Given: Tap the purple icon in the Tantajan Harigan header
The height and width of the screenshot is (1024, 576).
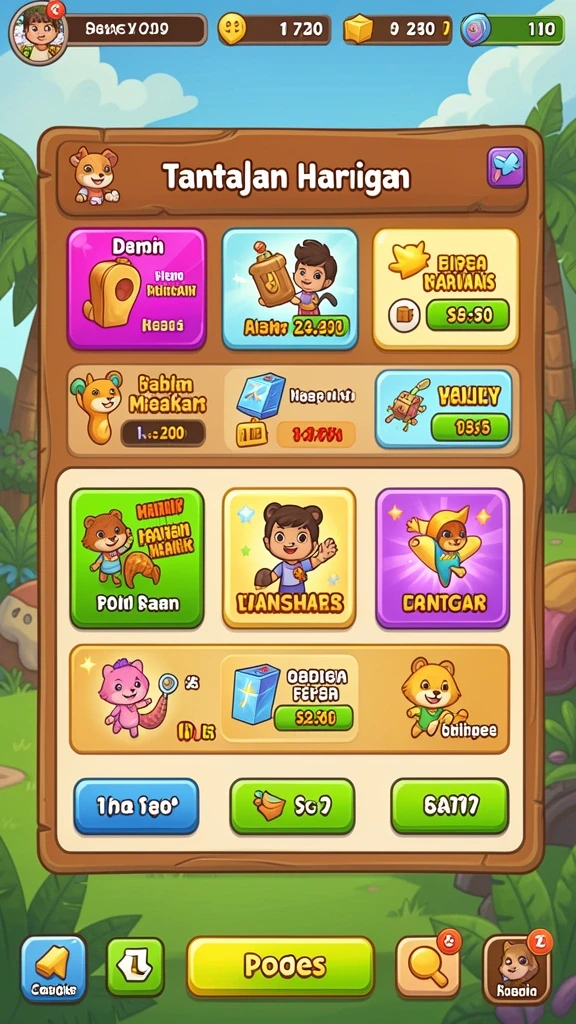Looking at the screenshot, I should tap(506, 167).
